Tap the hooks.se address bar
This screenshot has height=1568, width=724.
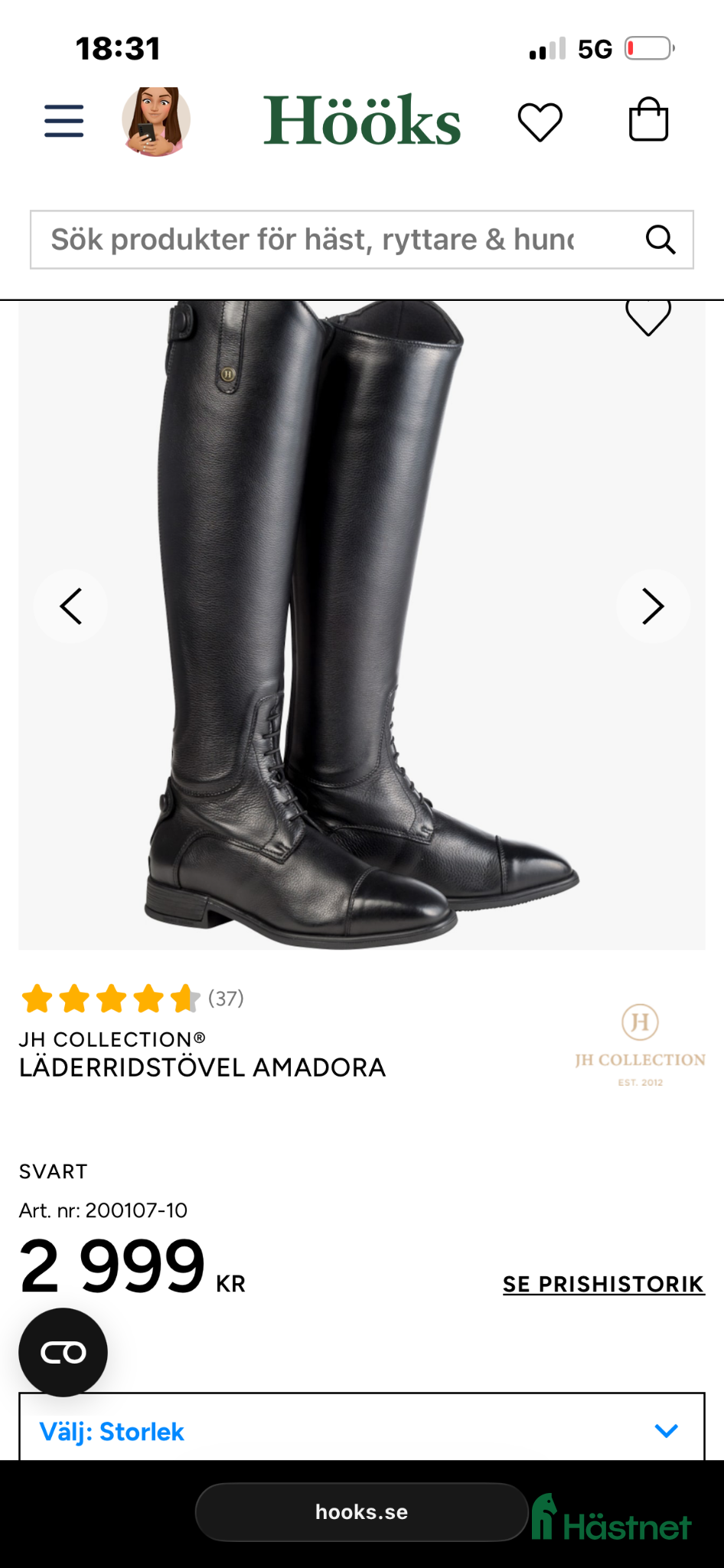[361, 1511]
